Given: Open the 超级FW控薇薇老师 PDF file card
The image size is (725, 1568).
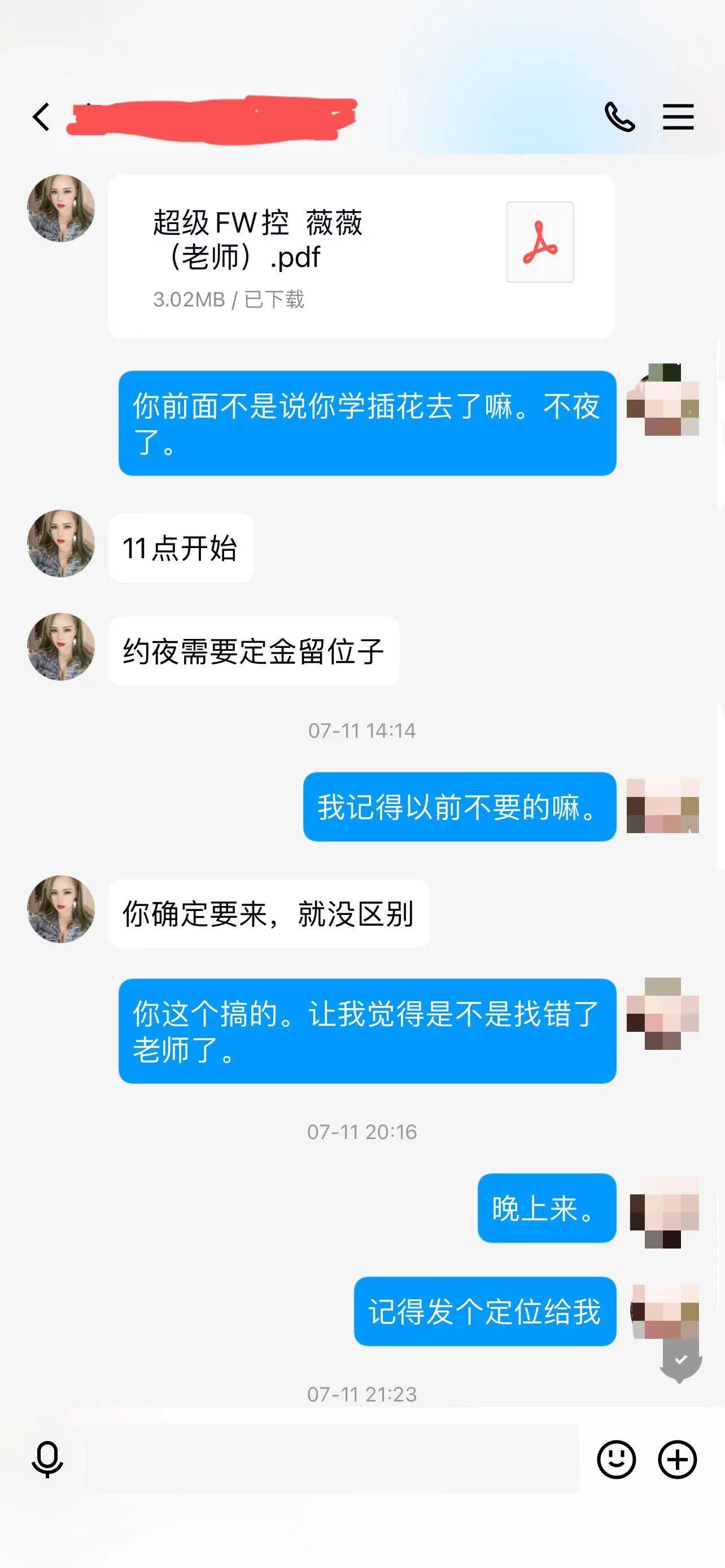Looking at the screenshot, I should [362, 254].
